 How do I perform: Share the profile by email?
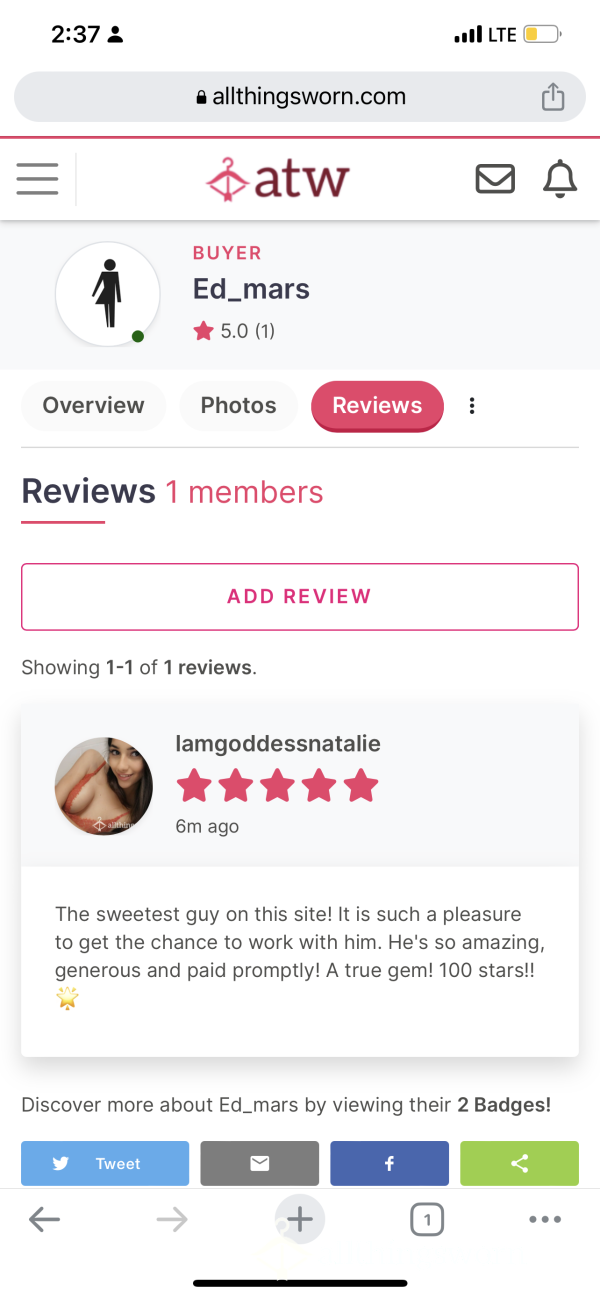[x=260, y=1163]
